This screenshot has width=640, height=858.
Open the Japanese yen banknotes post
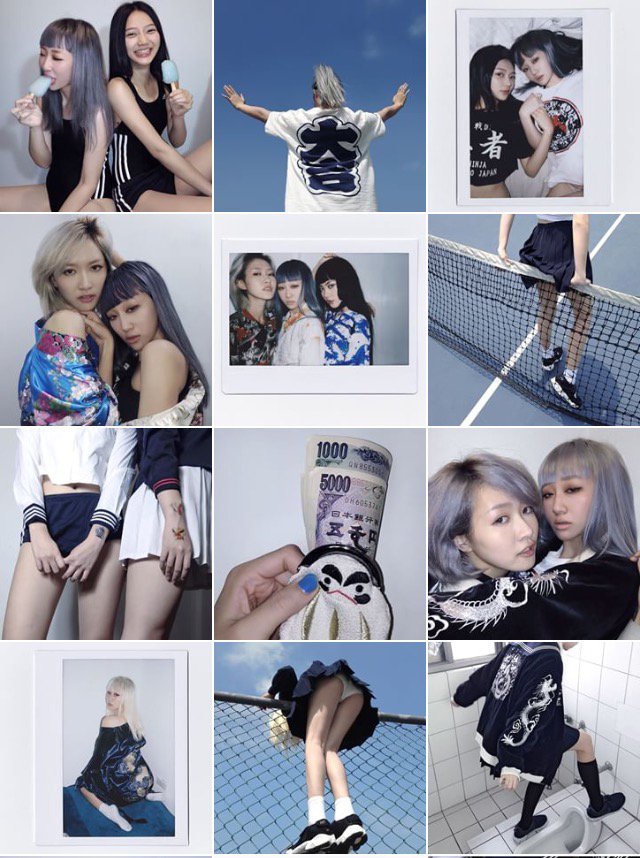coord(319,534)
